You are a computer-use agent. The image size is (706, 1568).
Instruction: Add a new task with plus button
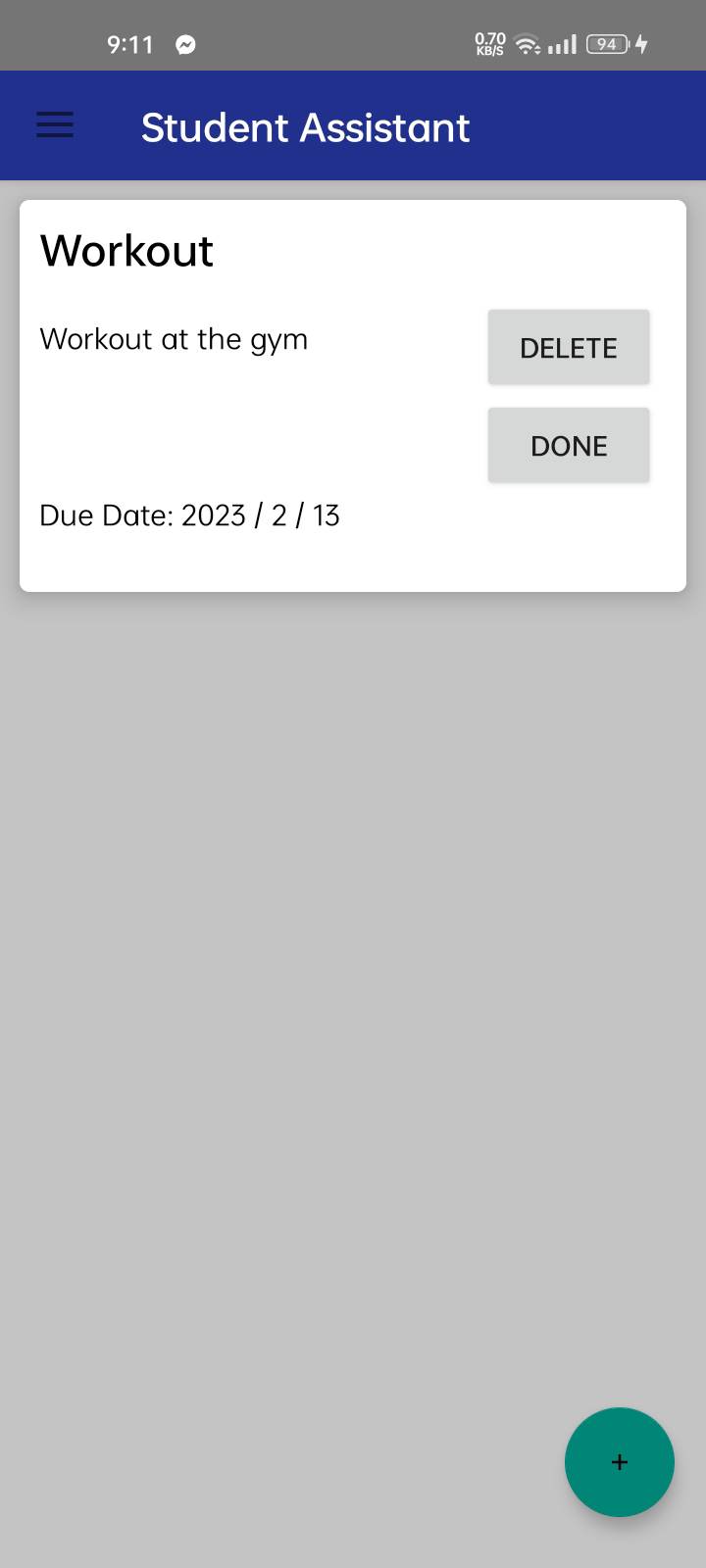coord(619,1461)
